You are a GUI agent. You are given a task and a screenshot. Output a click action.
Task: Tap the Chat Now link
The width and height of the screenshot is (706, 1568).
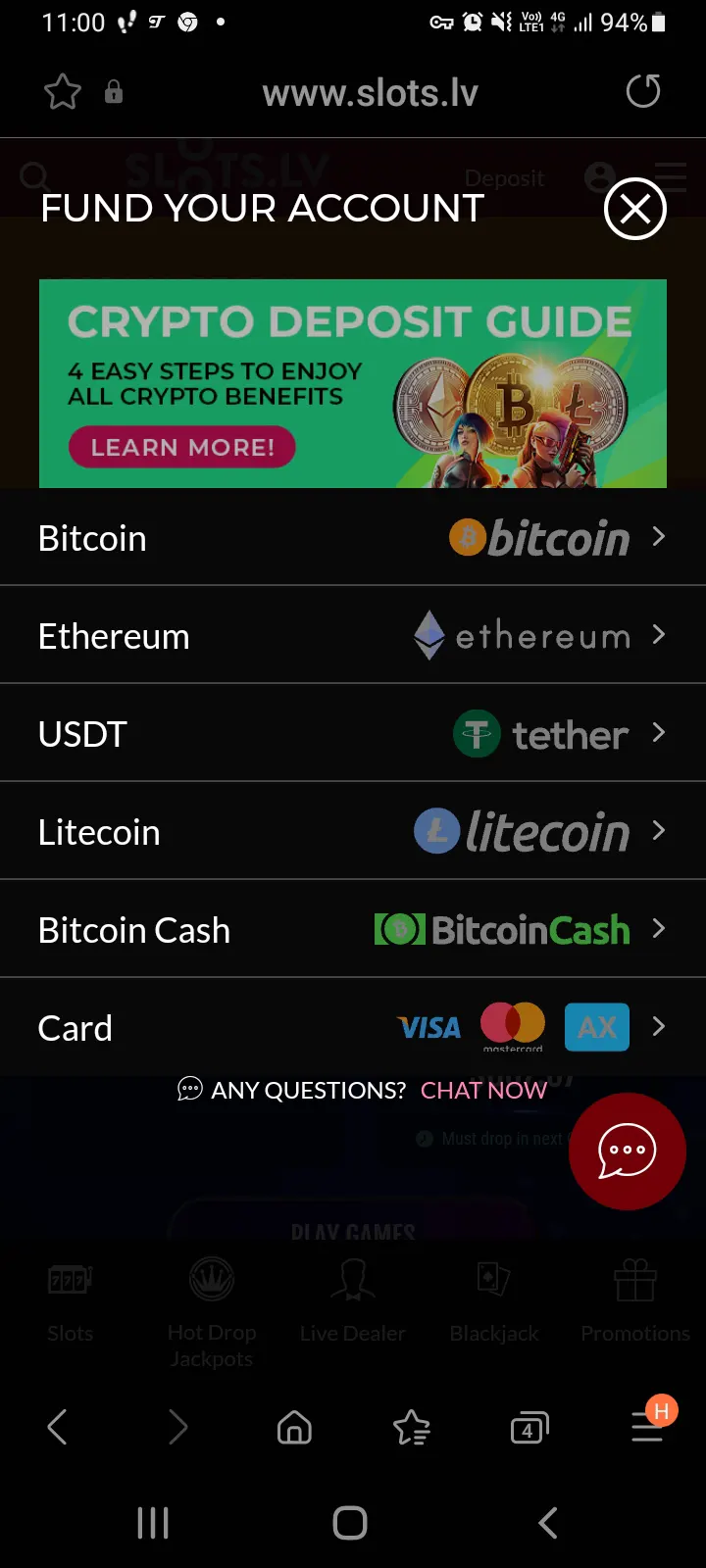[483, 1090]
